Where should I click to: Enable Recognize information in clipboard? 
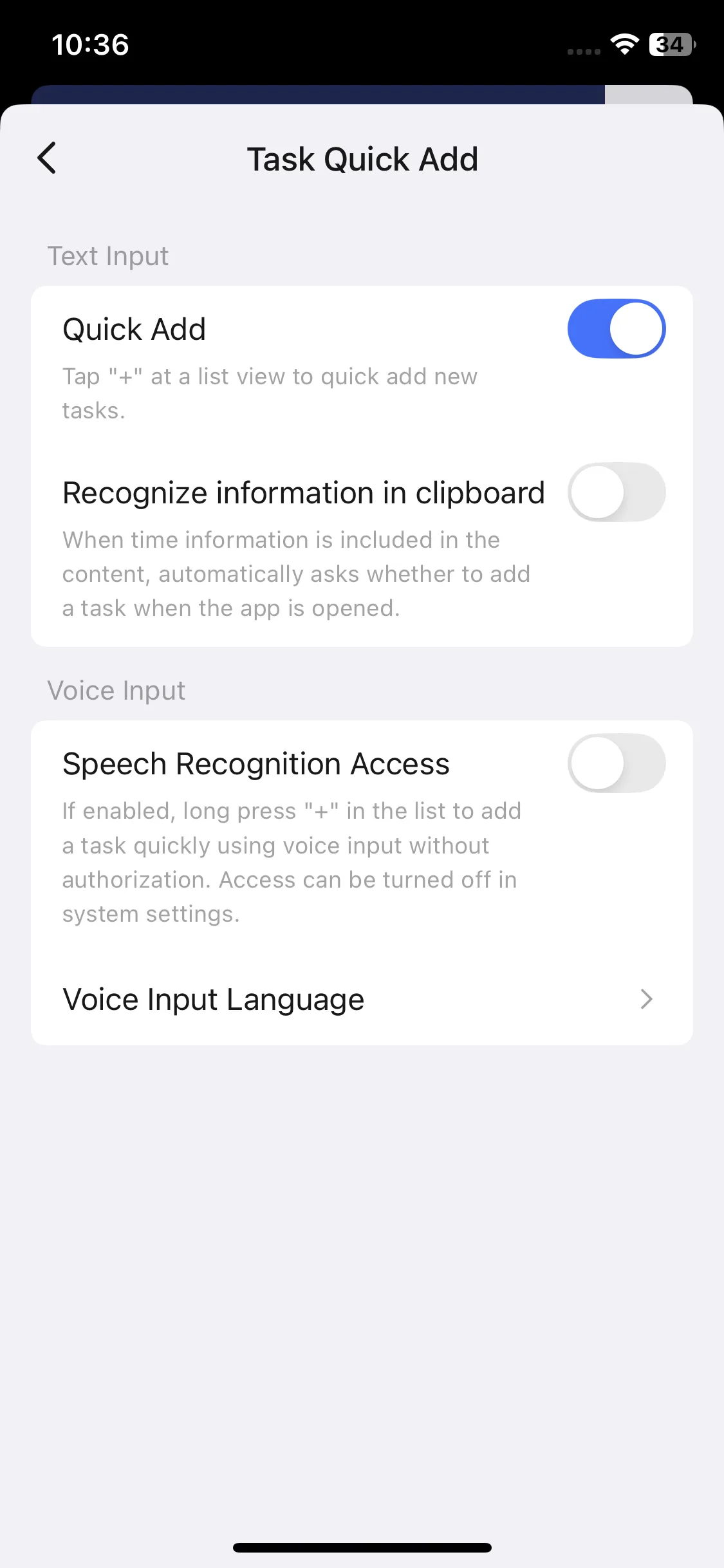point(616,492)
